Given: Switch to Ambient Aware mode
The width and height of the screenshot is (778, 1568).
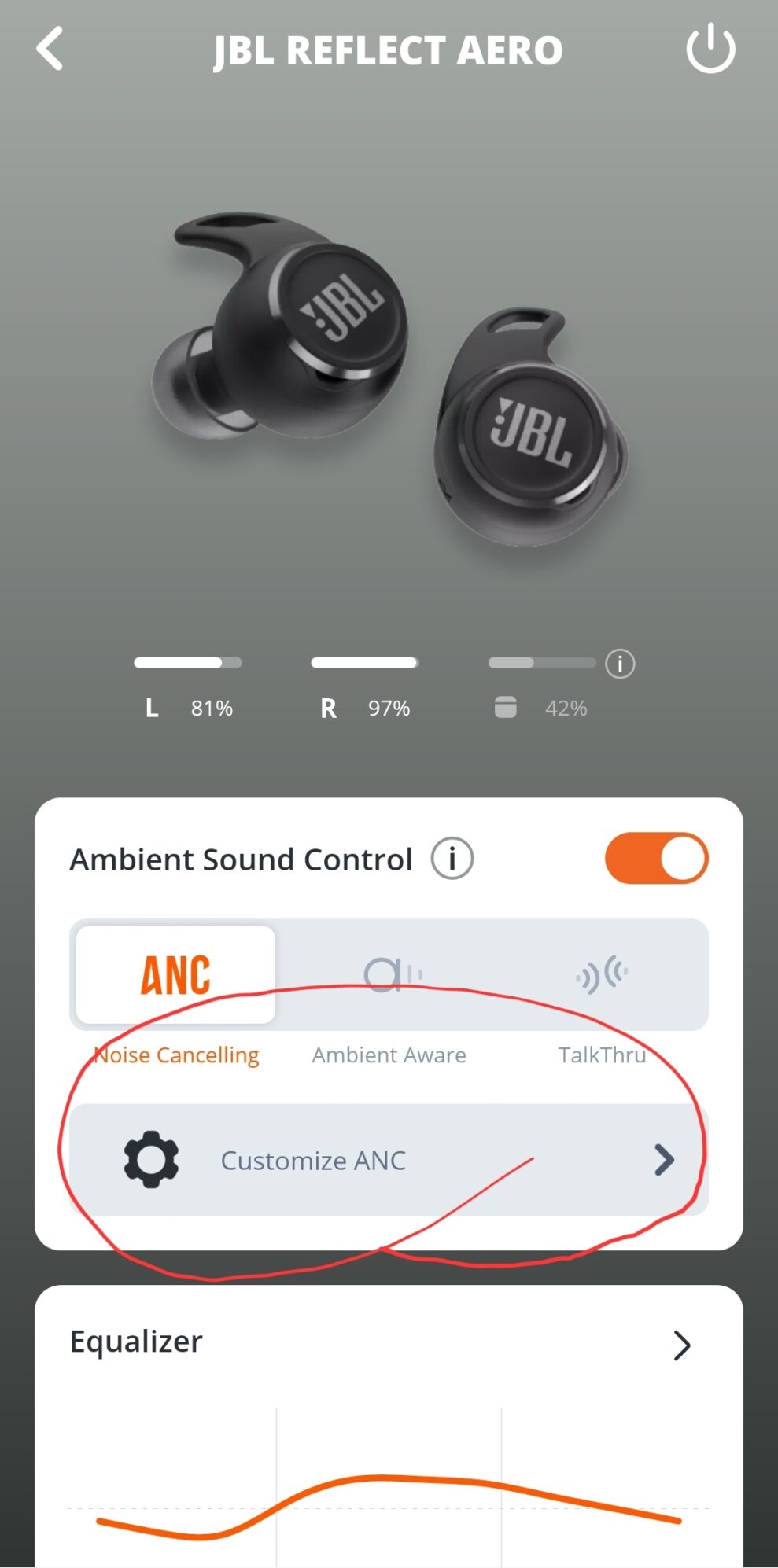Looking at the screenshot, I should pyautogui.click(x=390, y=975).
